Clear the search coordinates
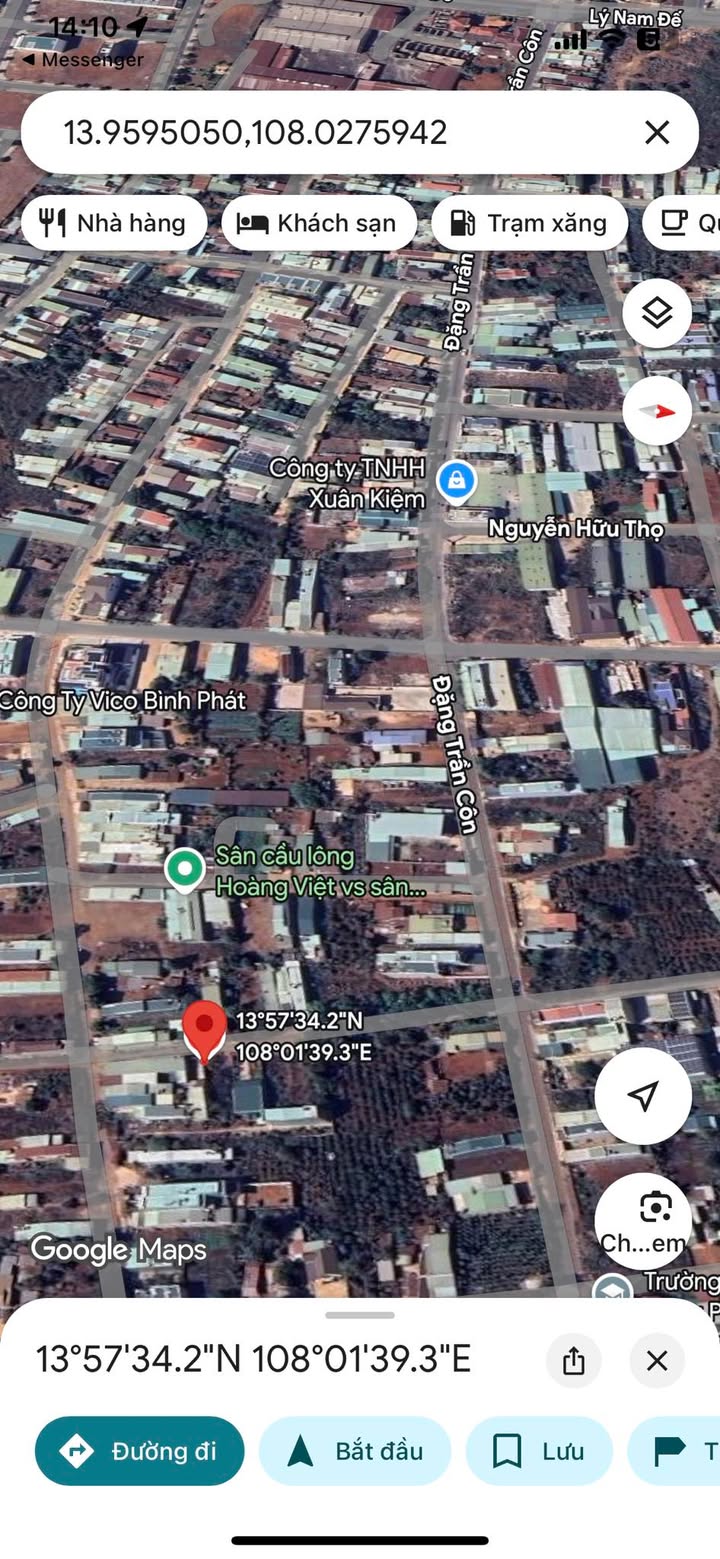This screenshot has height=1559, width=720. coord(657,132)
